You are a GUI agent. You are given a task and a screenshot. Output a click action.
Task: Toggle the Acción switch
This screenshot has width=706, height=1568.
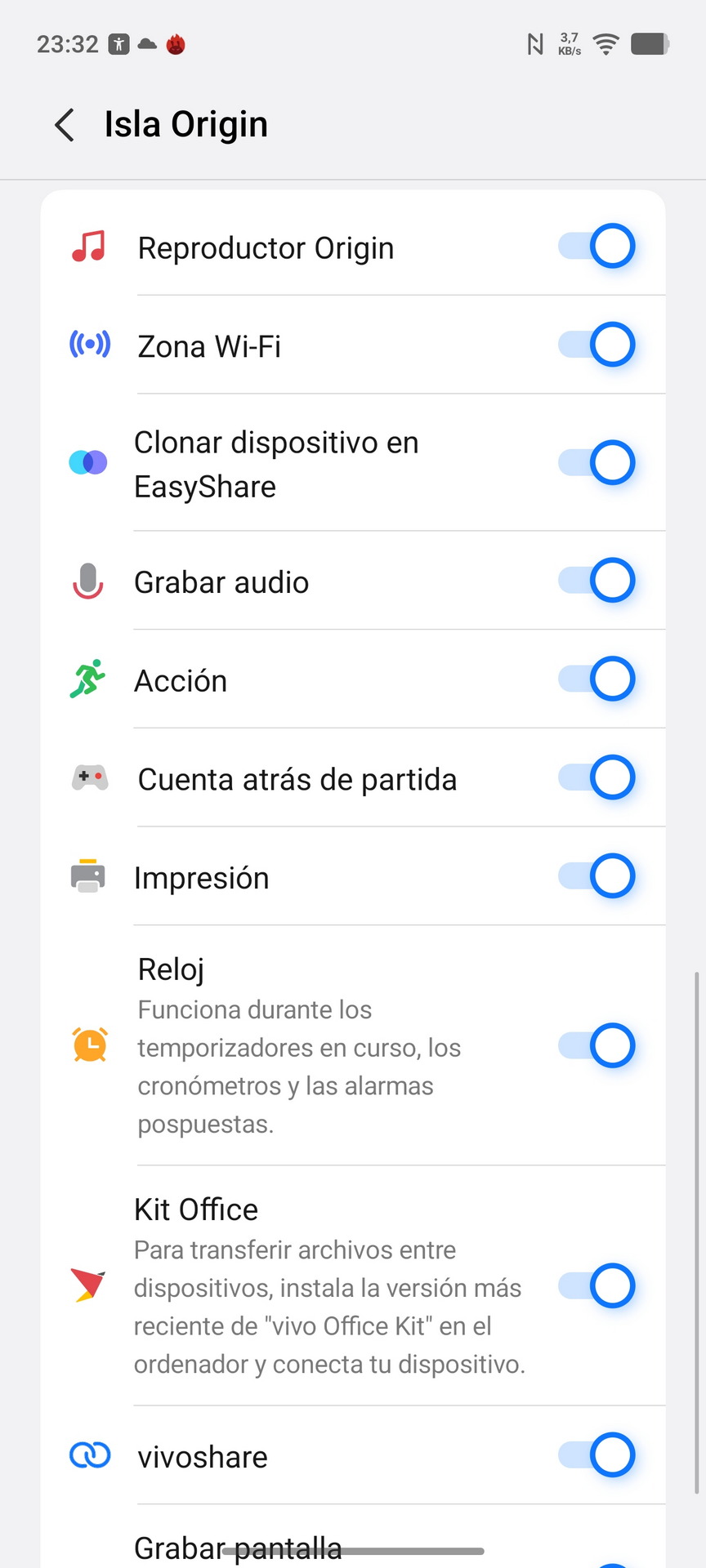[597, 679]
